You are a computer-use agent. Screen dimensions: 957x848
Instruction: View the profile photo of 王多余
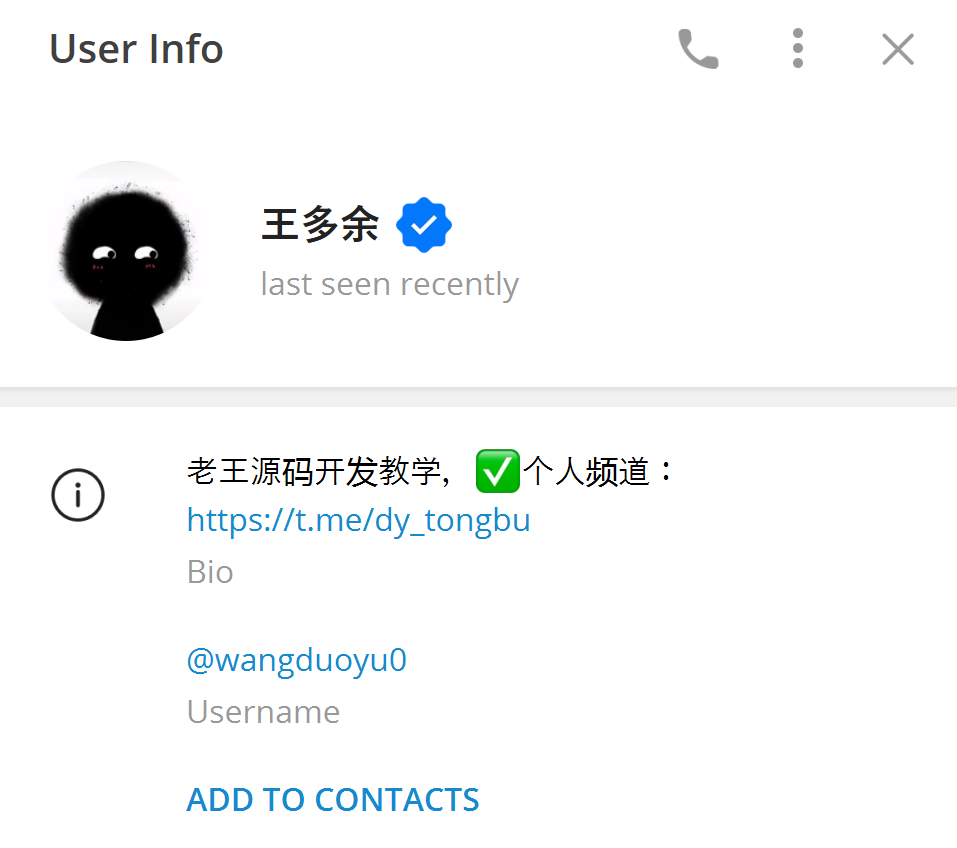point(126,251)
